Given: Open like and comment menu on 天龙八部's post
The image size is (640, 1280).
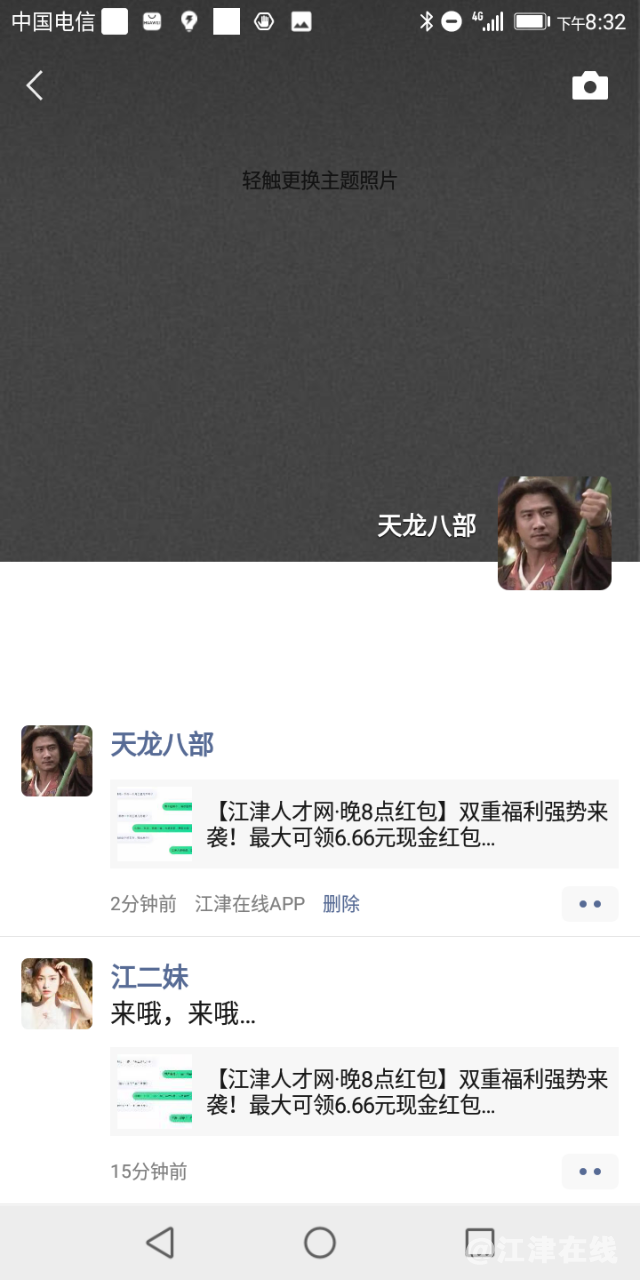Looking at the screenshot, I should coord(590,904).
